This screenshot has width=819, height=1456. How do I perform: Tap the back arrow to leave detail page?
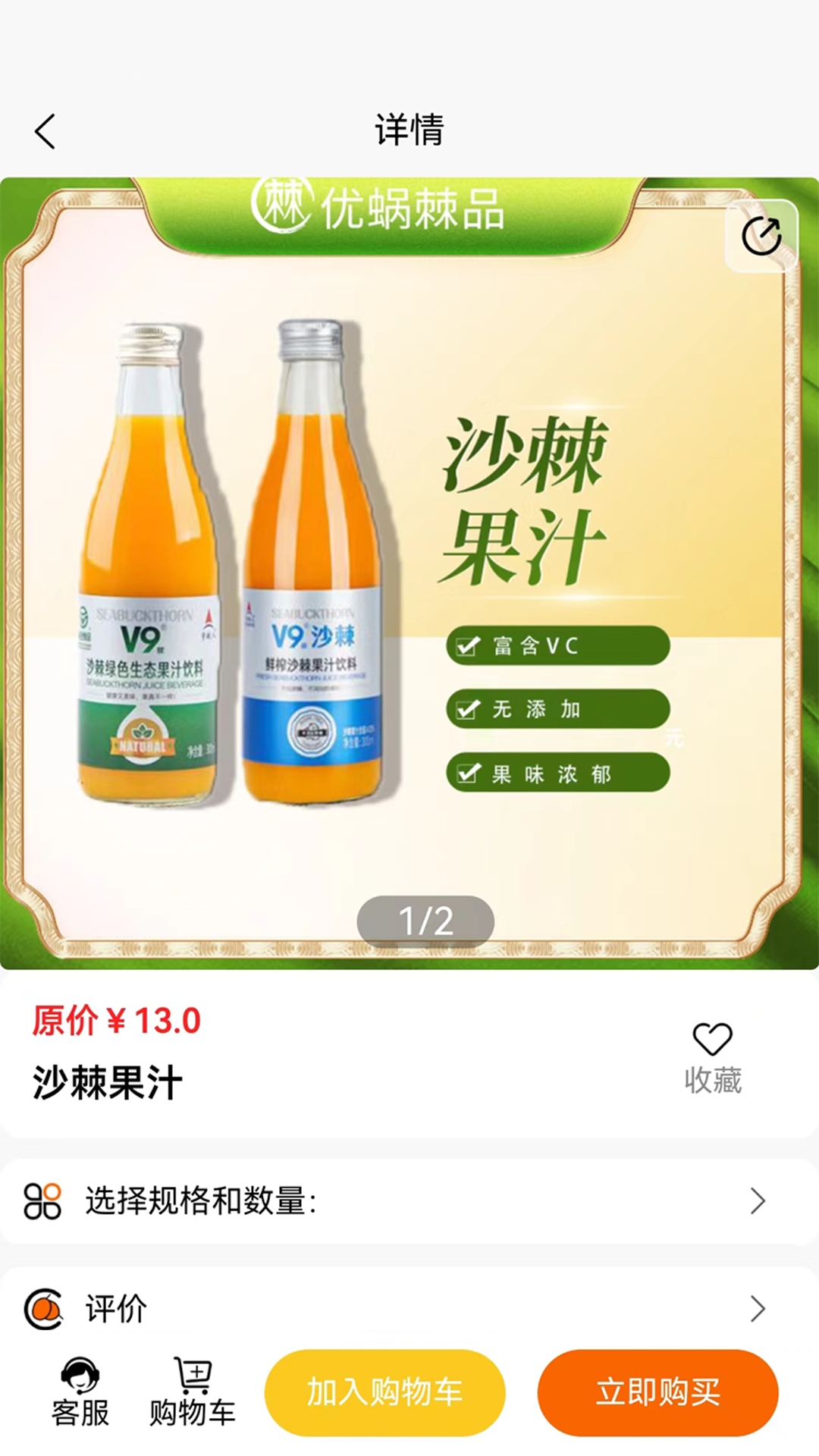45,130
